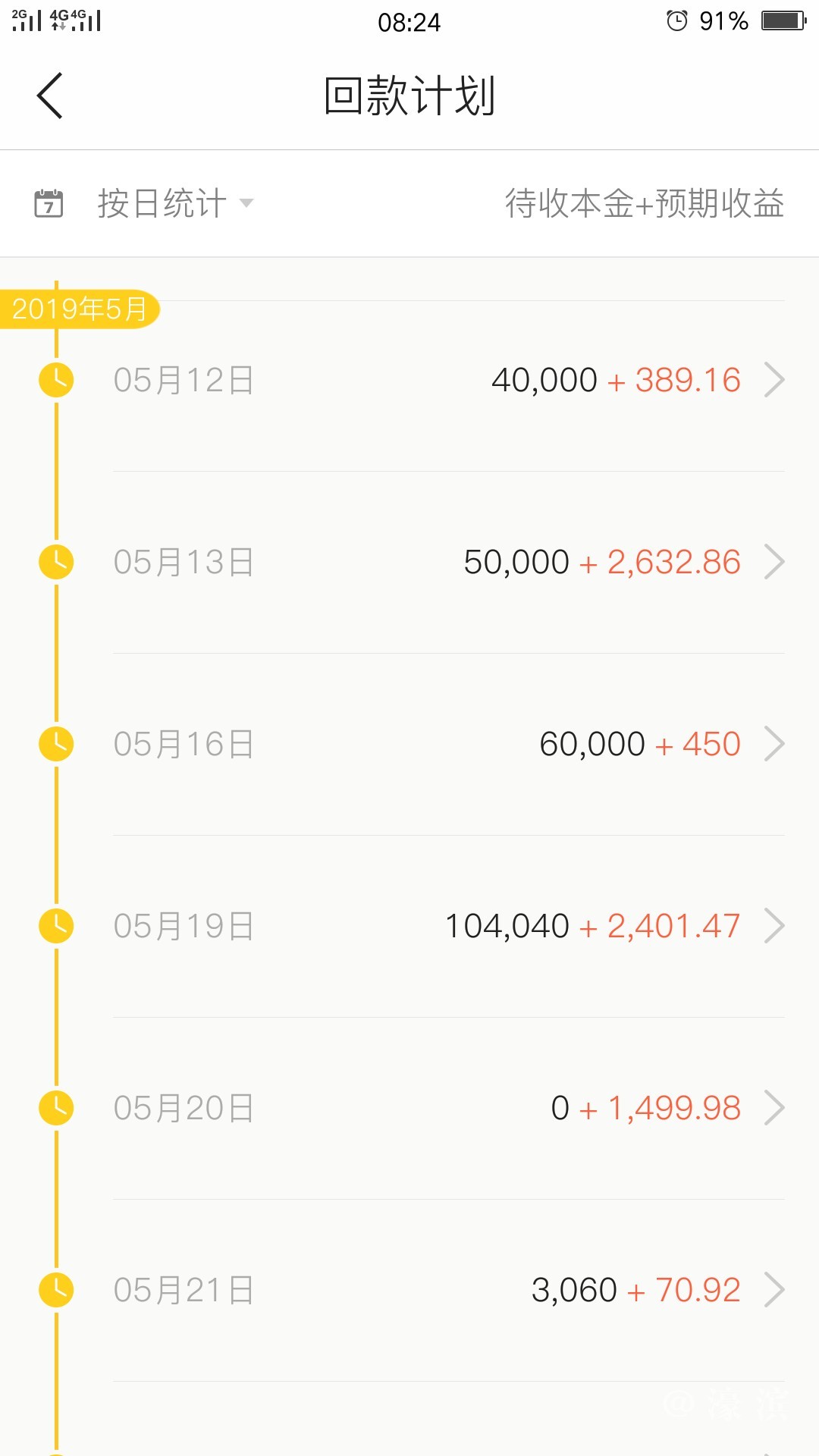
Task: View the 05月13日 repayment entry
Action: (447, 562)
